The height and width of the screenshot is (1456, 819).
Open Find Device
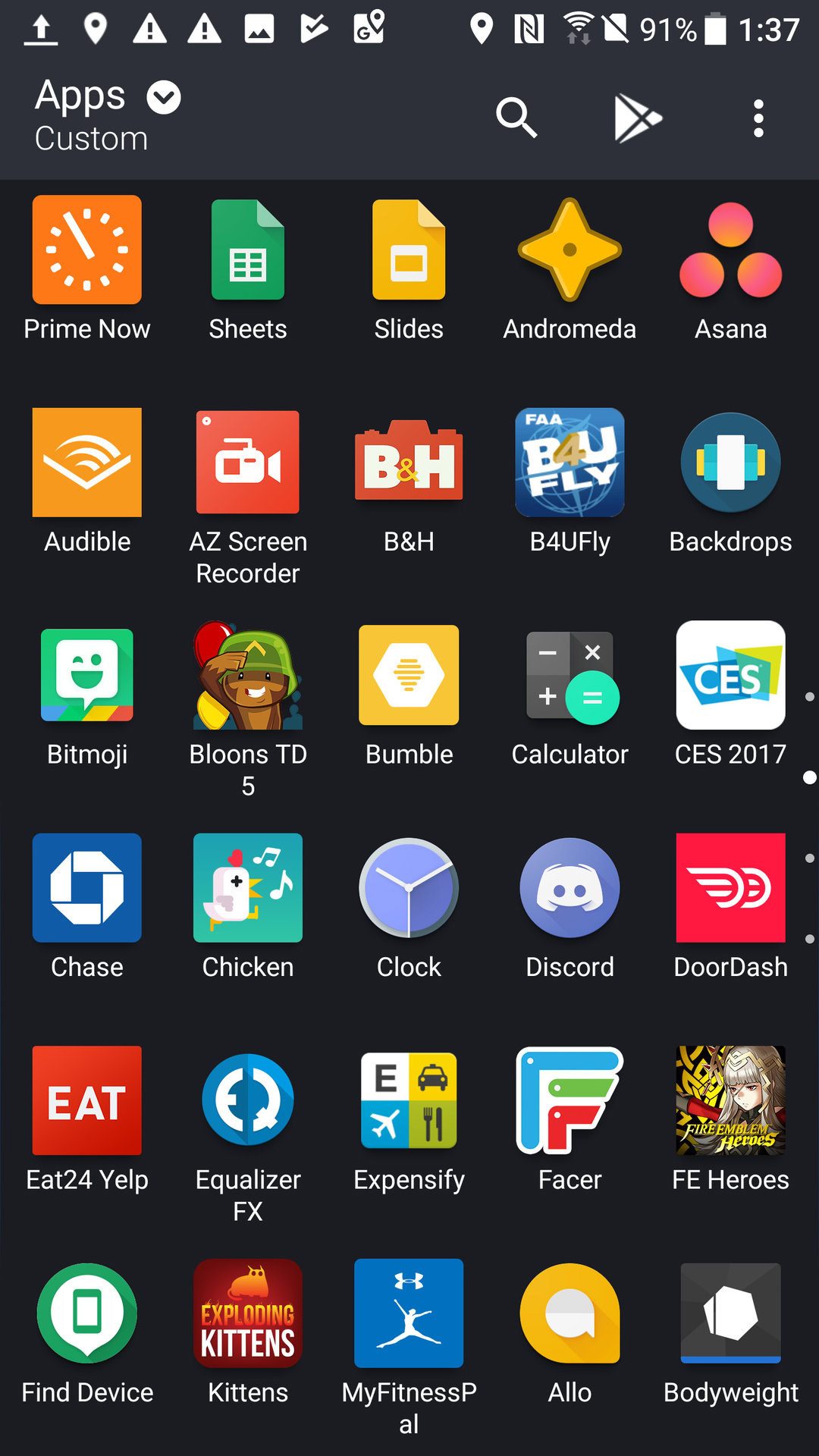[87, 1313]
